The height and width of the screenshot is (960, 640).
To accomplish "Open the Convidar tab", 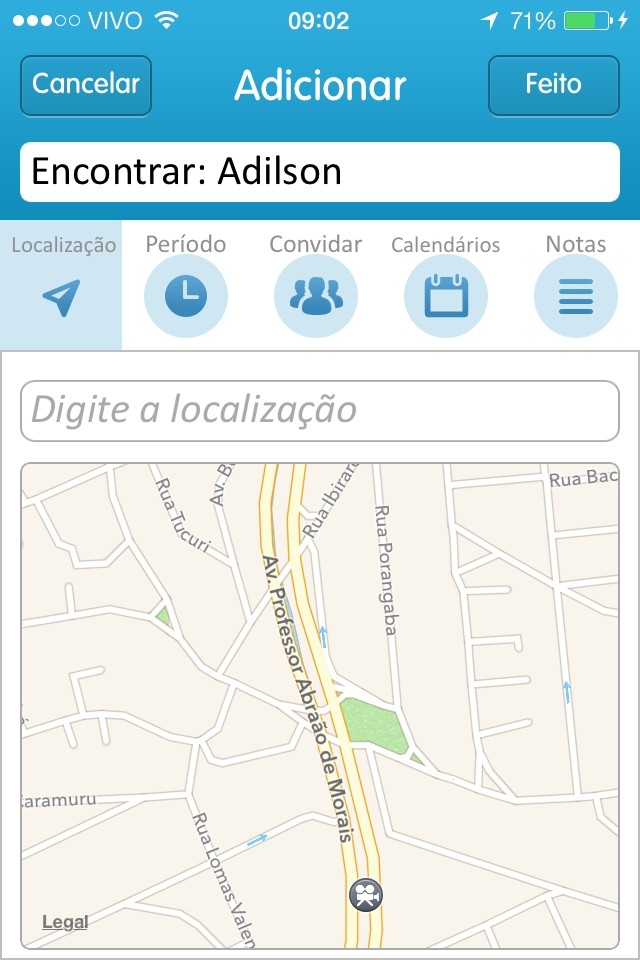I will [x=316, y=285].
